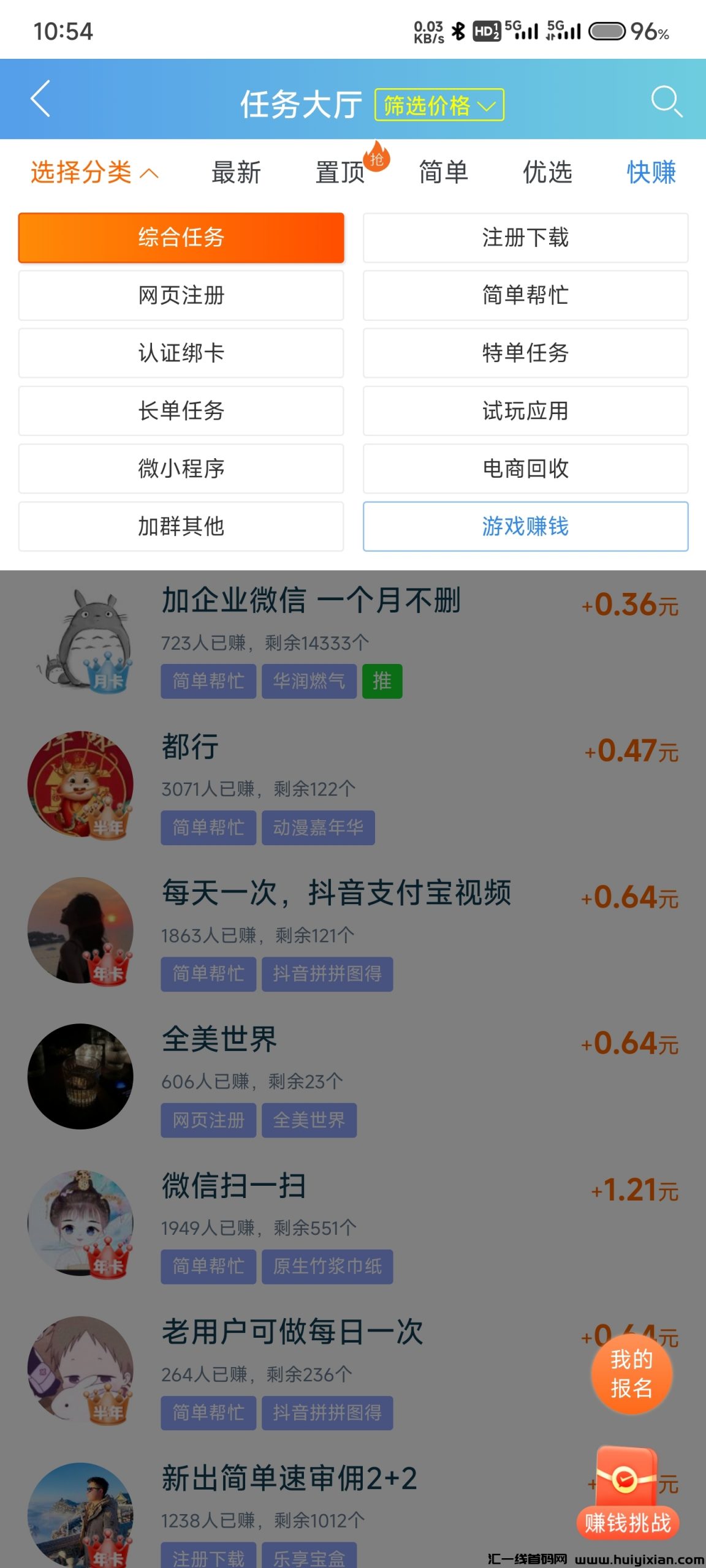Expand the 筛选价格 price filter
706x1568 pixels.
(439, 105)
